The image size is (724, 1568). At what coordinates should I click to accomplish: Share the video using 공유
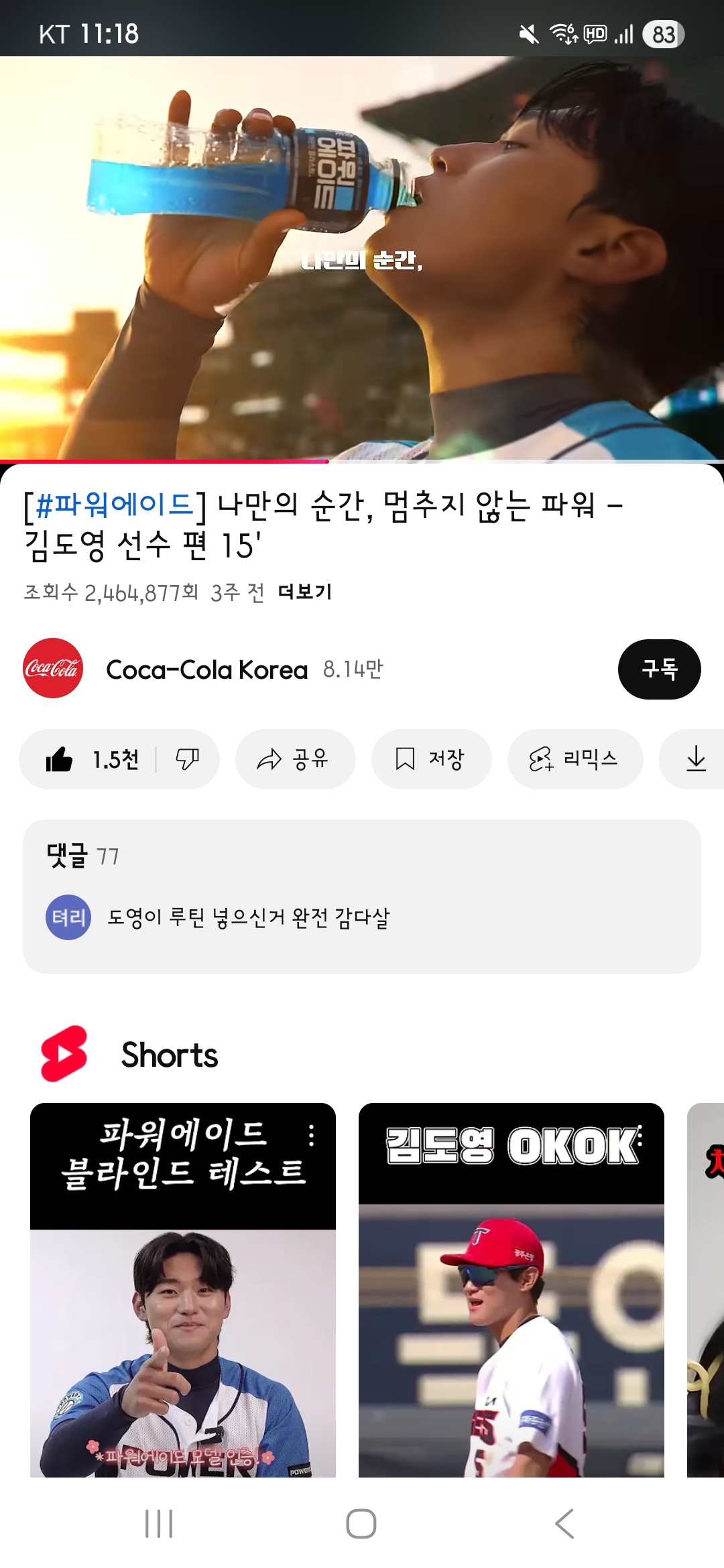[295, 759]
